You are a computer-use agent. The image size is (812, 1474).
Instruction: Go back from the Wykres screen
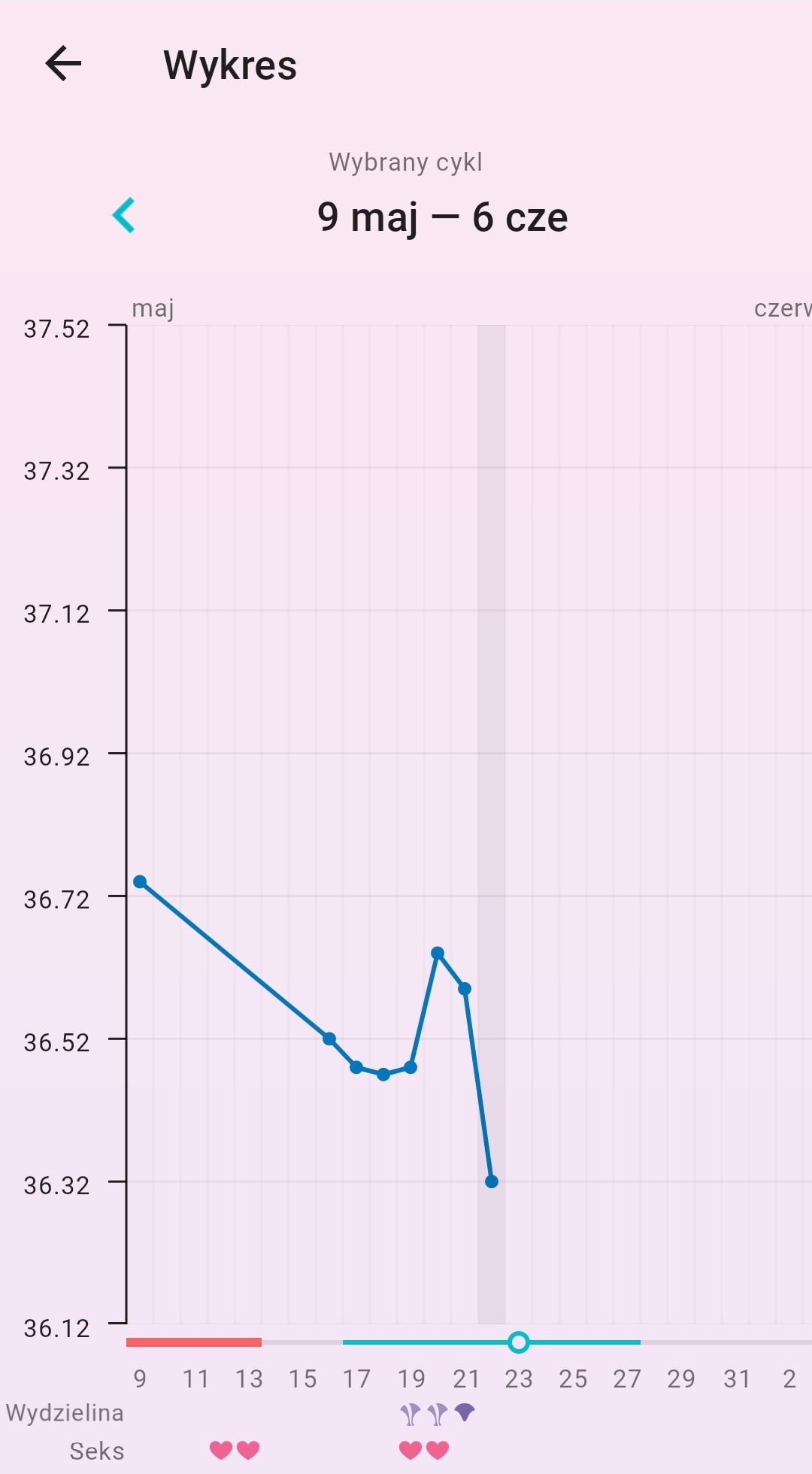click(63, 63)
